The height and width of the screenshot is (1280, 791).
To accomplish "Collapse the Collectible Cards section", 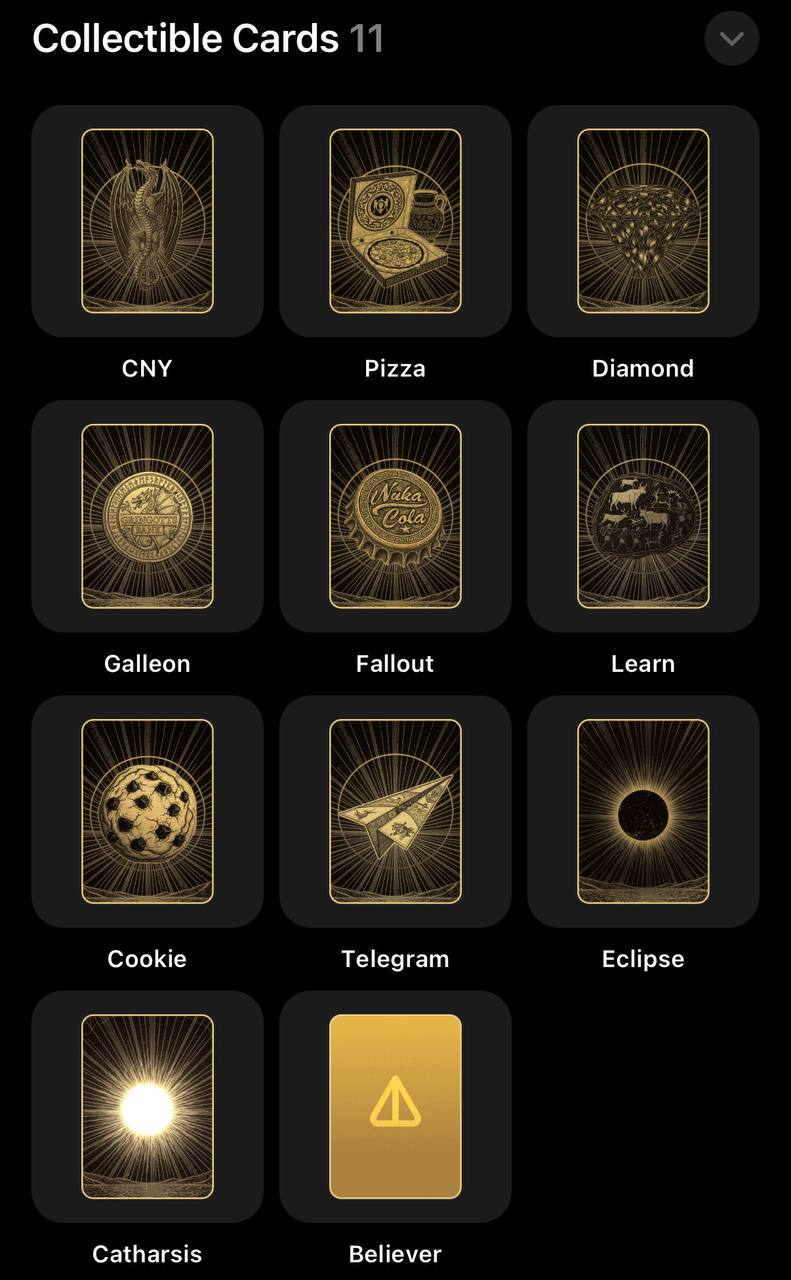I will [731, 39].
